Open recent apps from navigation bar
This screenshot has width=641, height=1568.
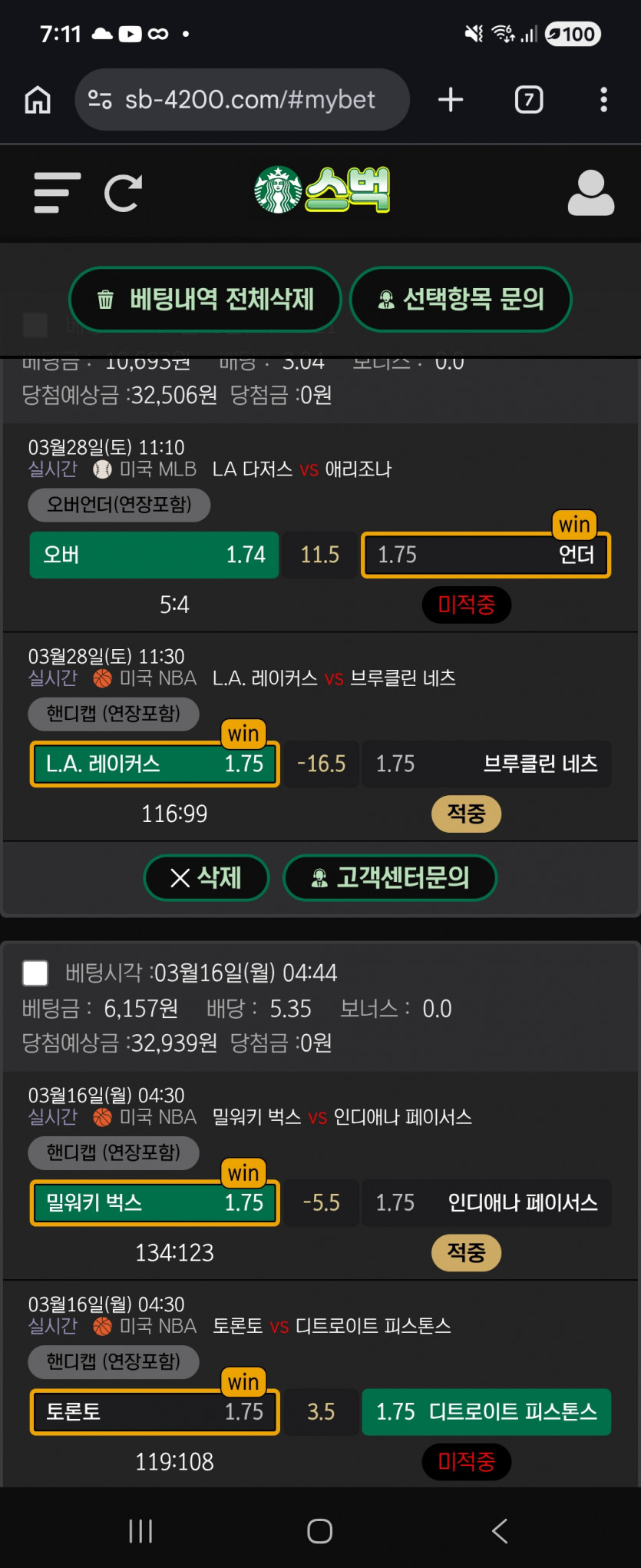click(140, 1530)
